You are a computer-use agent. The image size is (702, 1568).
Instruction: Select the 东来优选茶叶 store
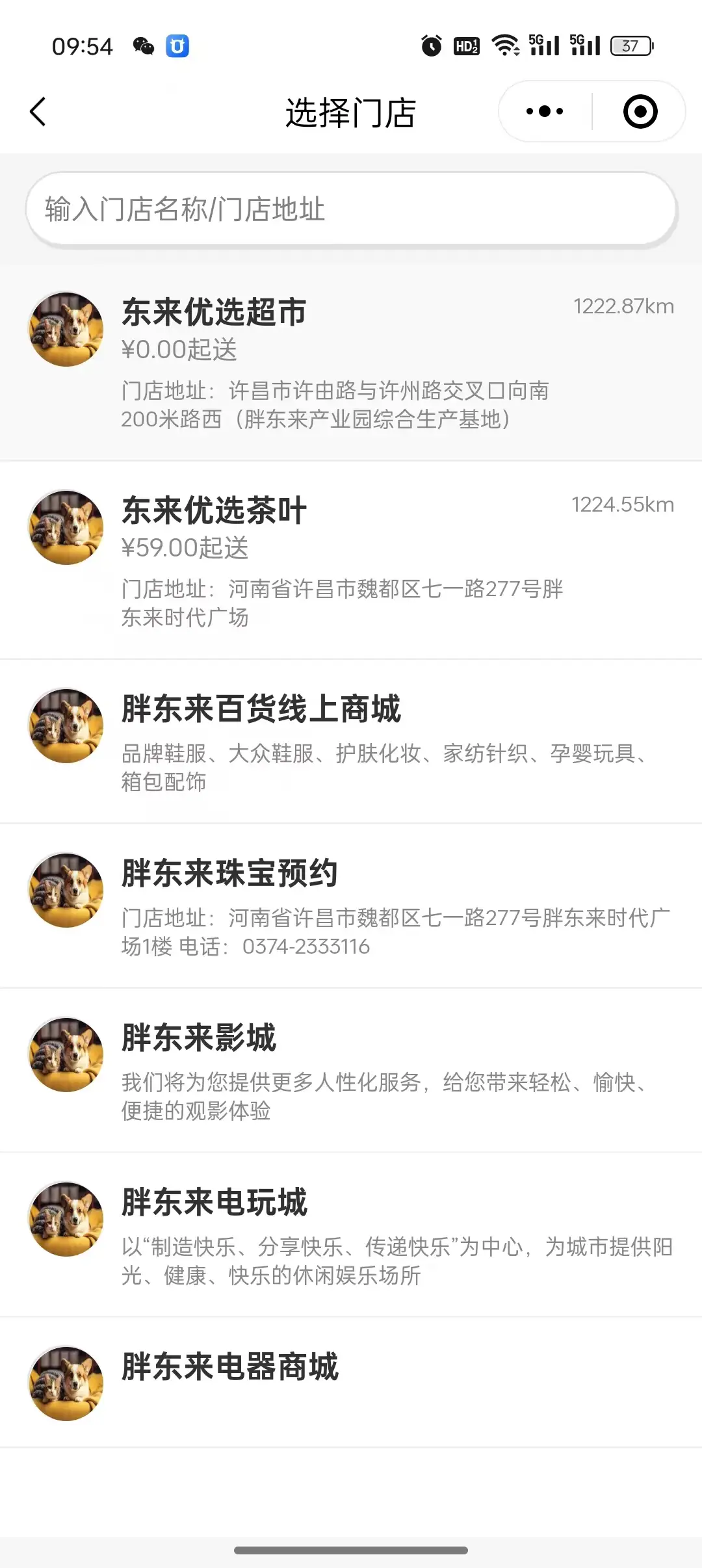pyautogui.click(x=351, y=560)
